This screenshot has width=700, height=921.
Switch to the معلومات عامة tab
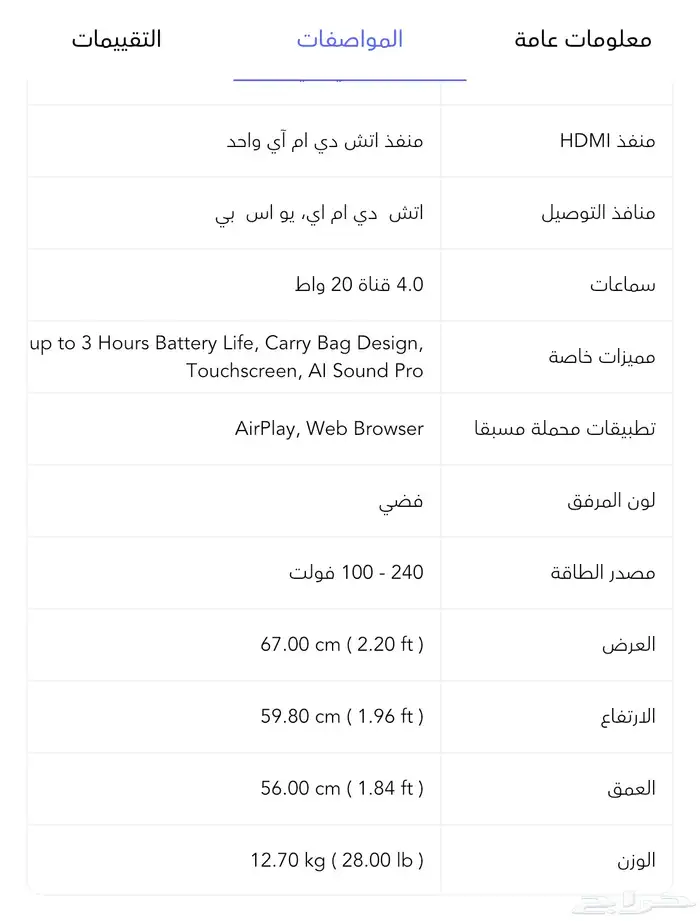click(x=583, y=39)
